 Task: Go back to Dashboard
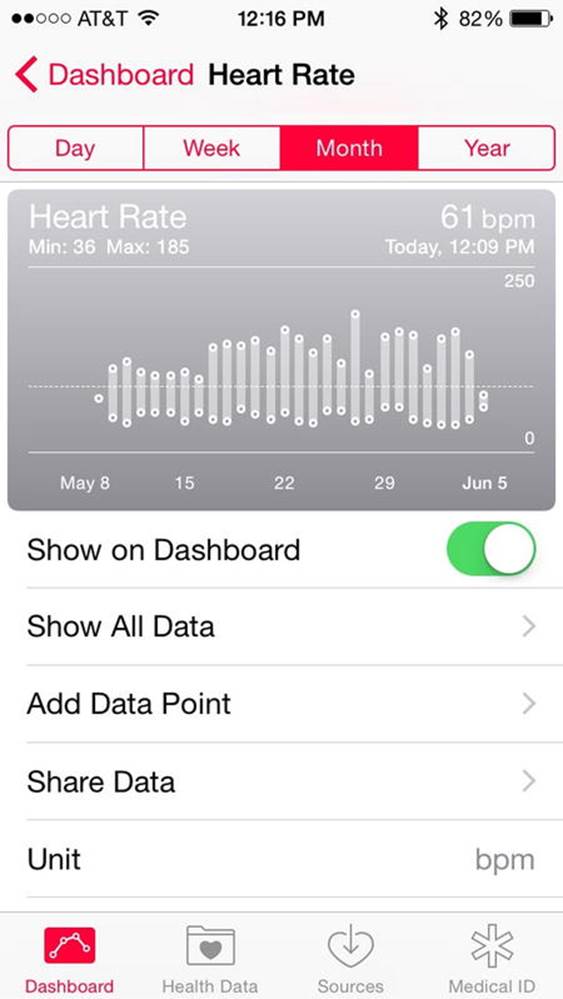tap(104, 75)
